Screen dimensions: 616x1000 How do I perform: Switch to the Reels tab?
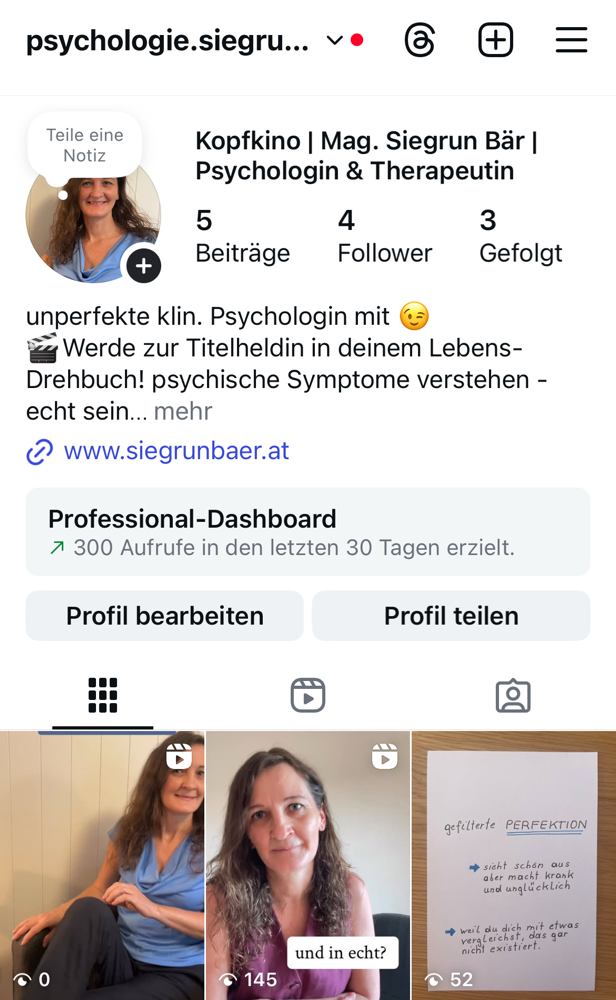(x=308, y=695)
